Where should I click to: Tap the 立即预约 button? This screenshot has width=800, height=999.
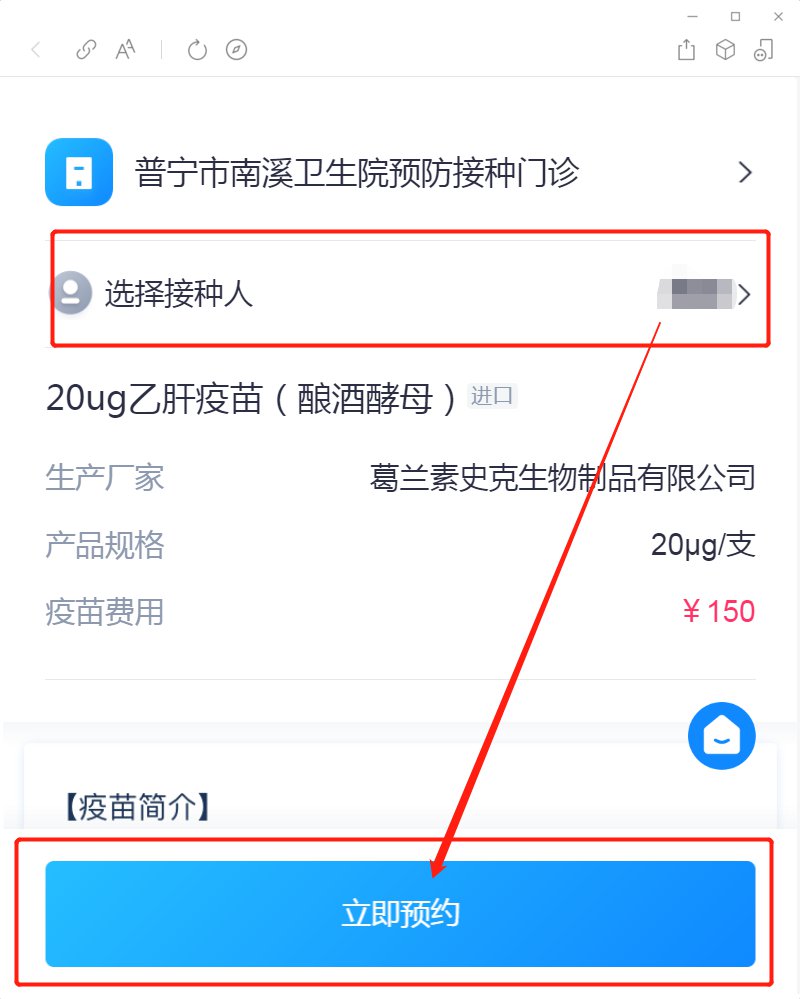(400, 913)
